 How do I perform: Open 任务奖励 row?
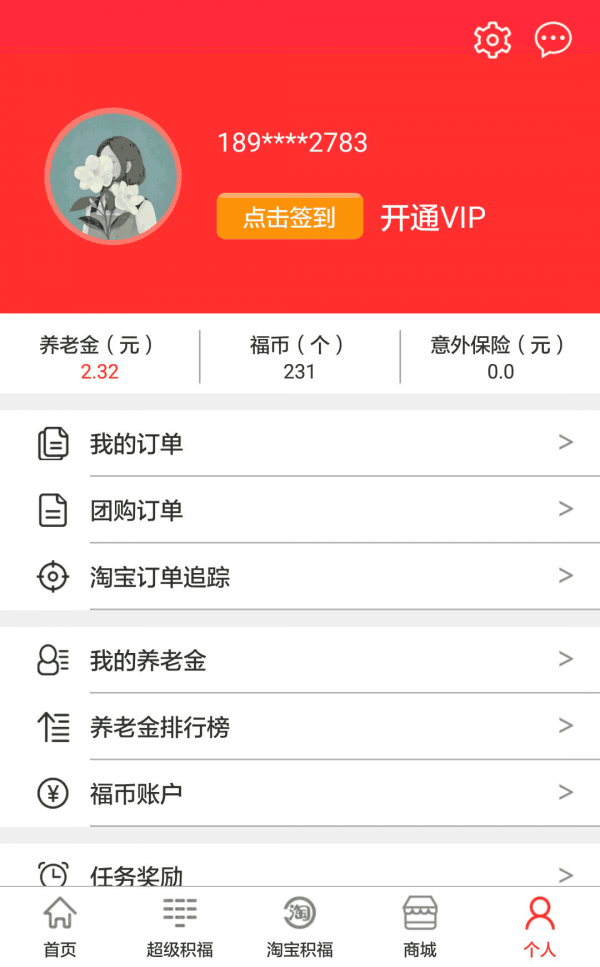(300, 873)
